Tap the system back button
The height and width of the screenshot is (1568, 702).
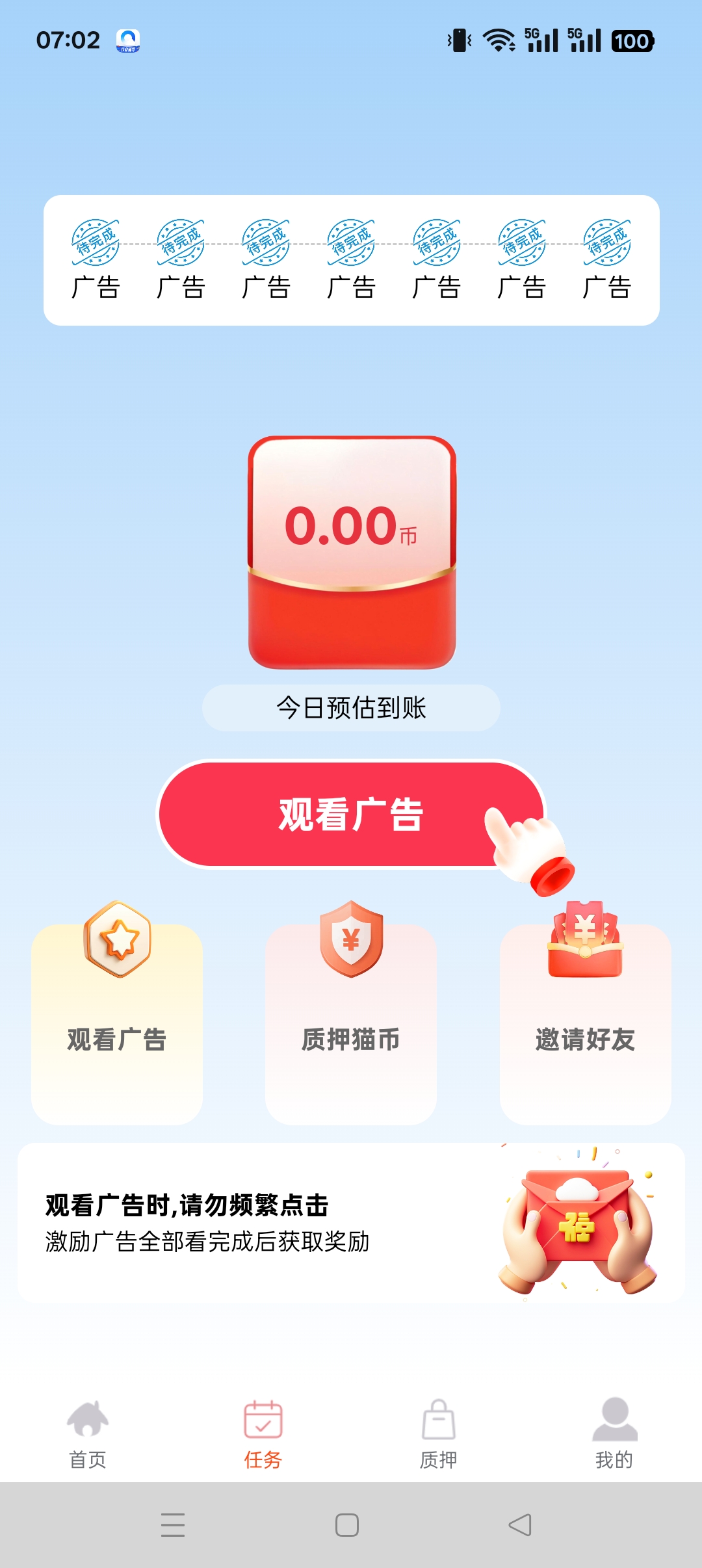tap(520, 1525)
